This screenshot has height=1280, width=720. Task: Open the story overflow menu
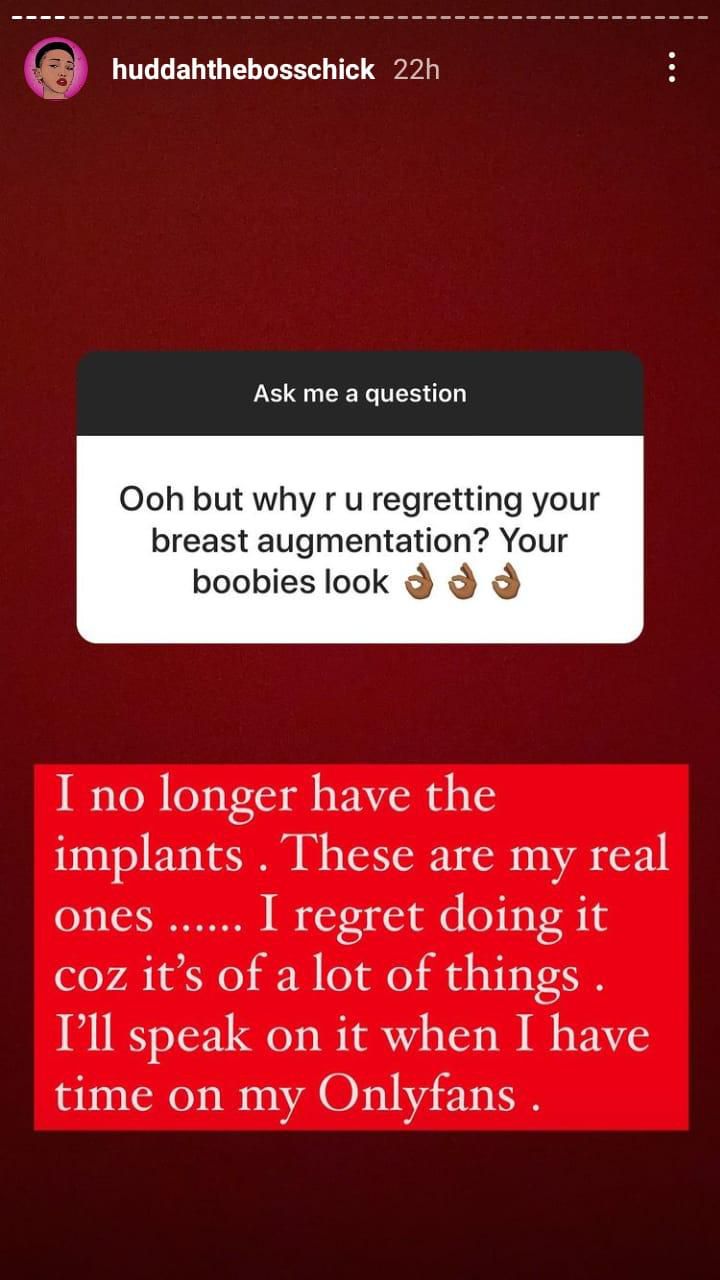tap(672, 68)
